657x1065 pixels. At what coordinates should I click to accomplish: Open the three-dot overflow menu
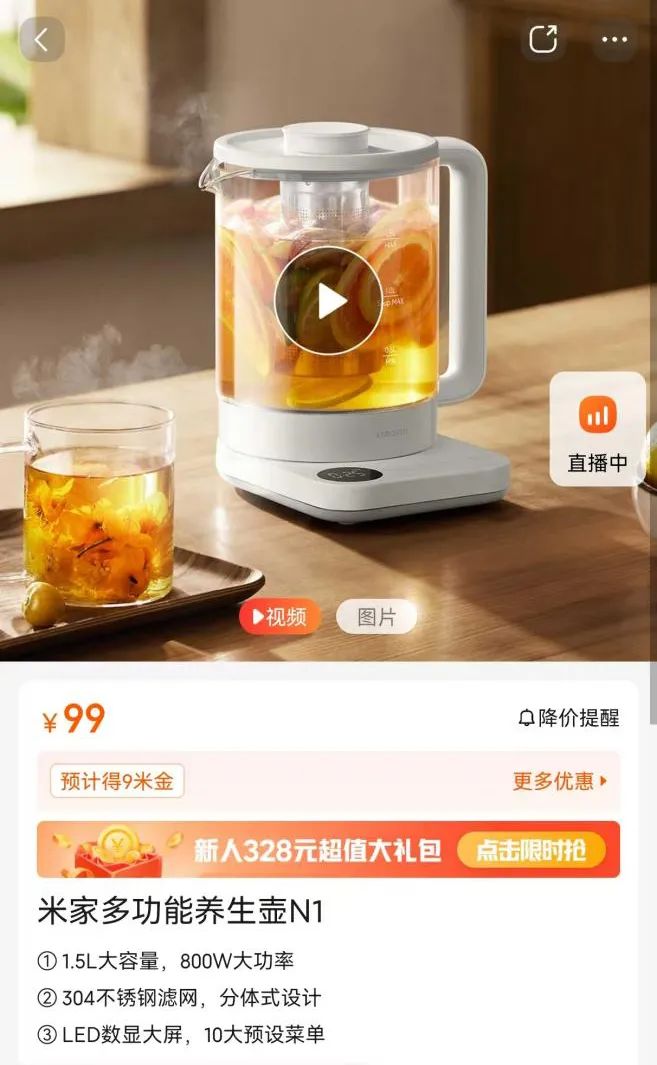coord(615,39)
